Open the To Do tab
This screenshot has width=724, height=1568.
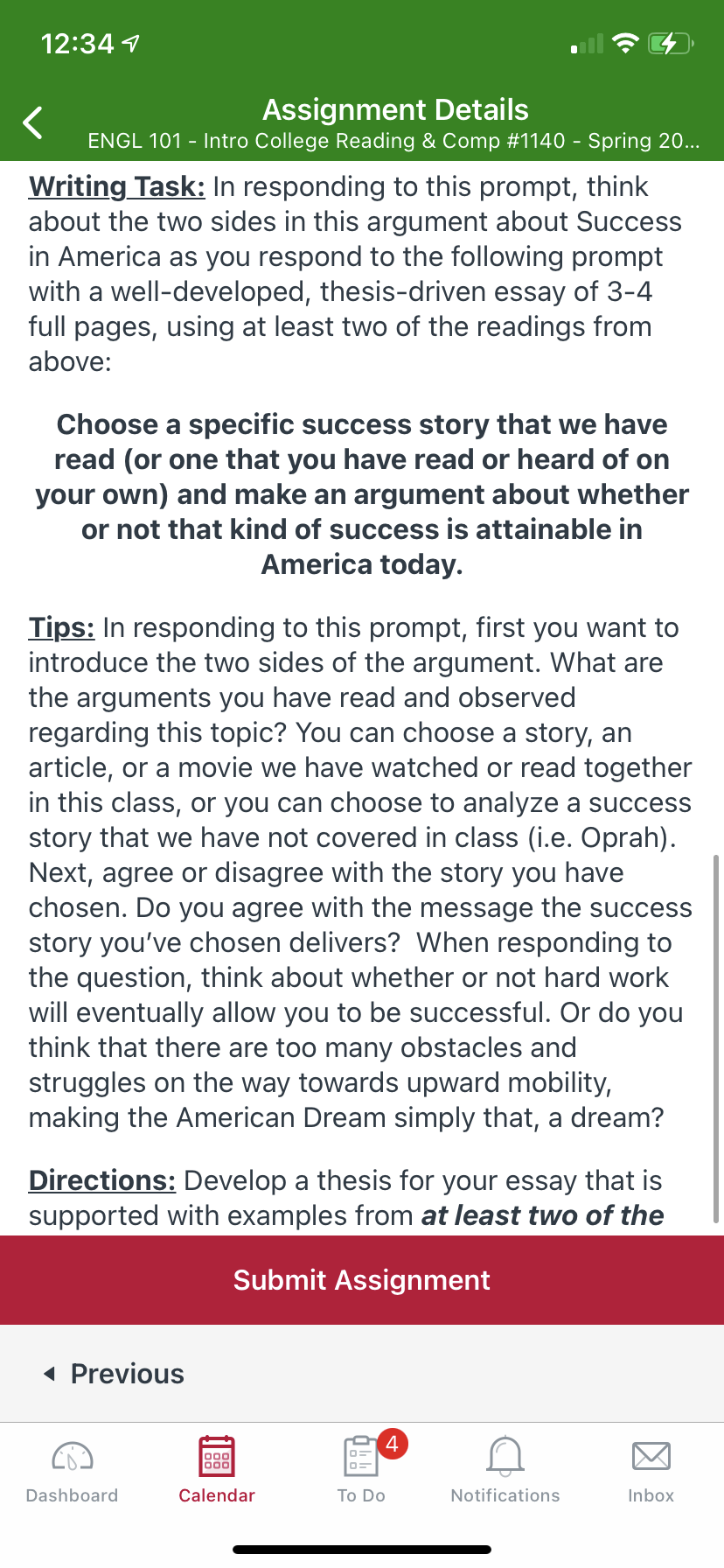coord(361,1470)
